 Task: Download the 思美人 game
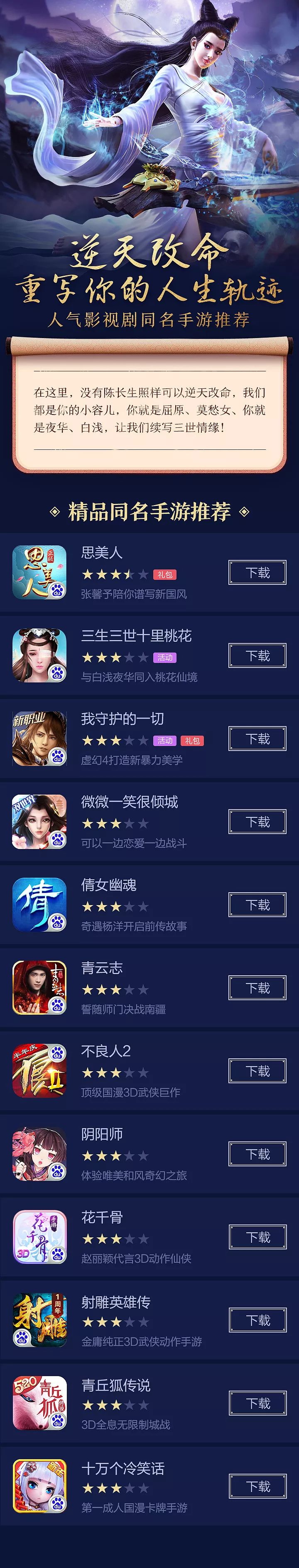click(x=257, y=572)
